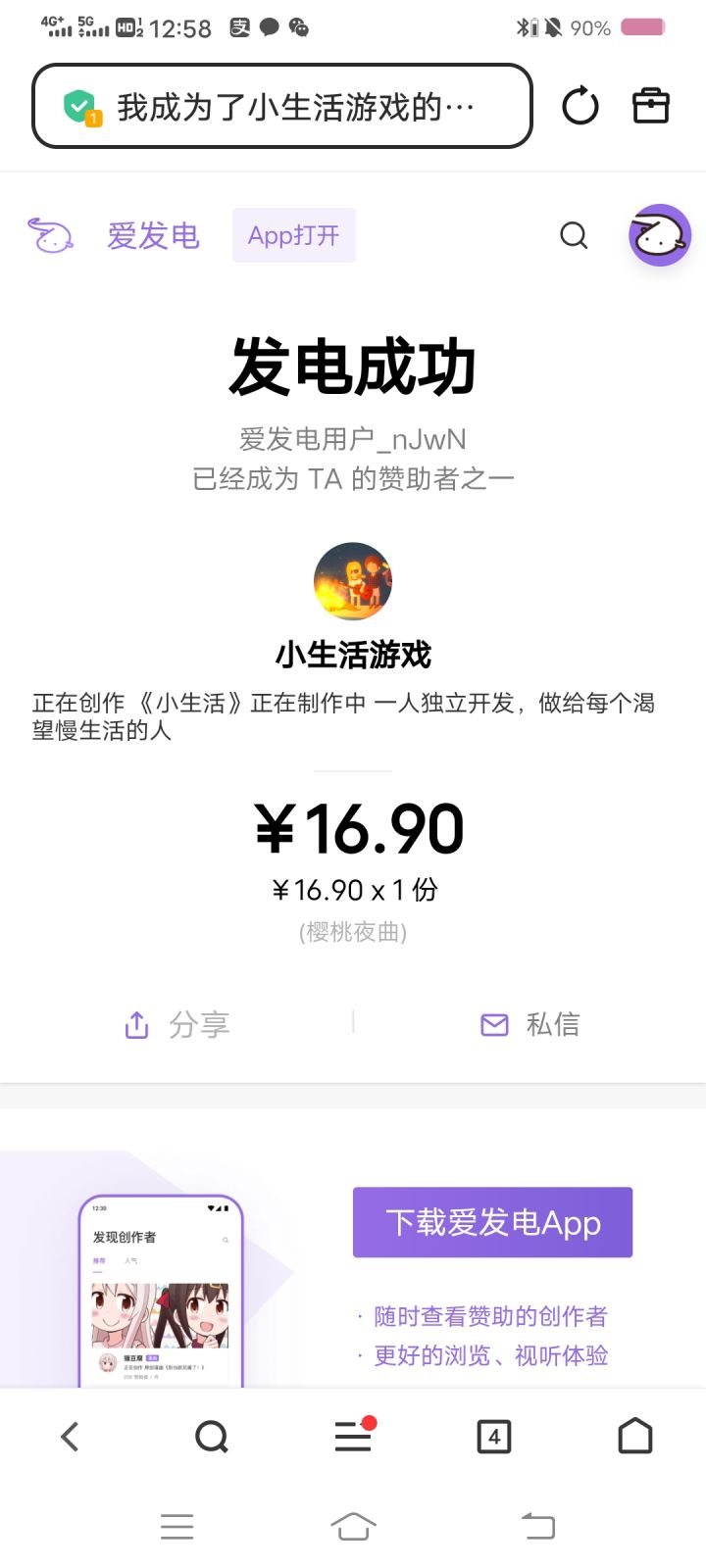This screenshot has width=706, height=1568.
Task: Click the Afdian mascot logo icon
Action: 49,235
